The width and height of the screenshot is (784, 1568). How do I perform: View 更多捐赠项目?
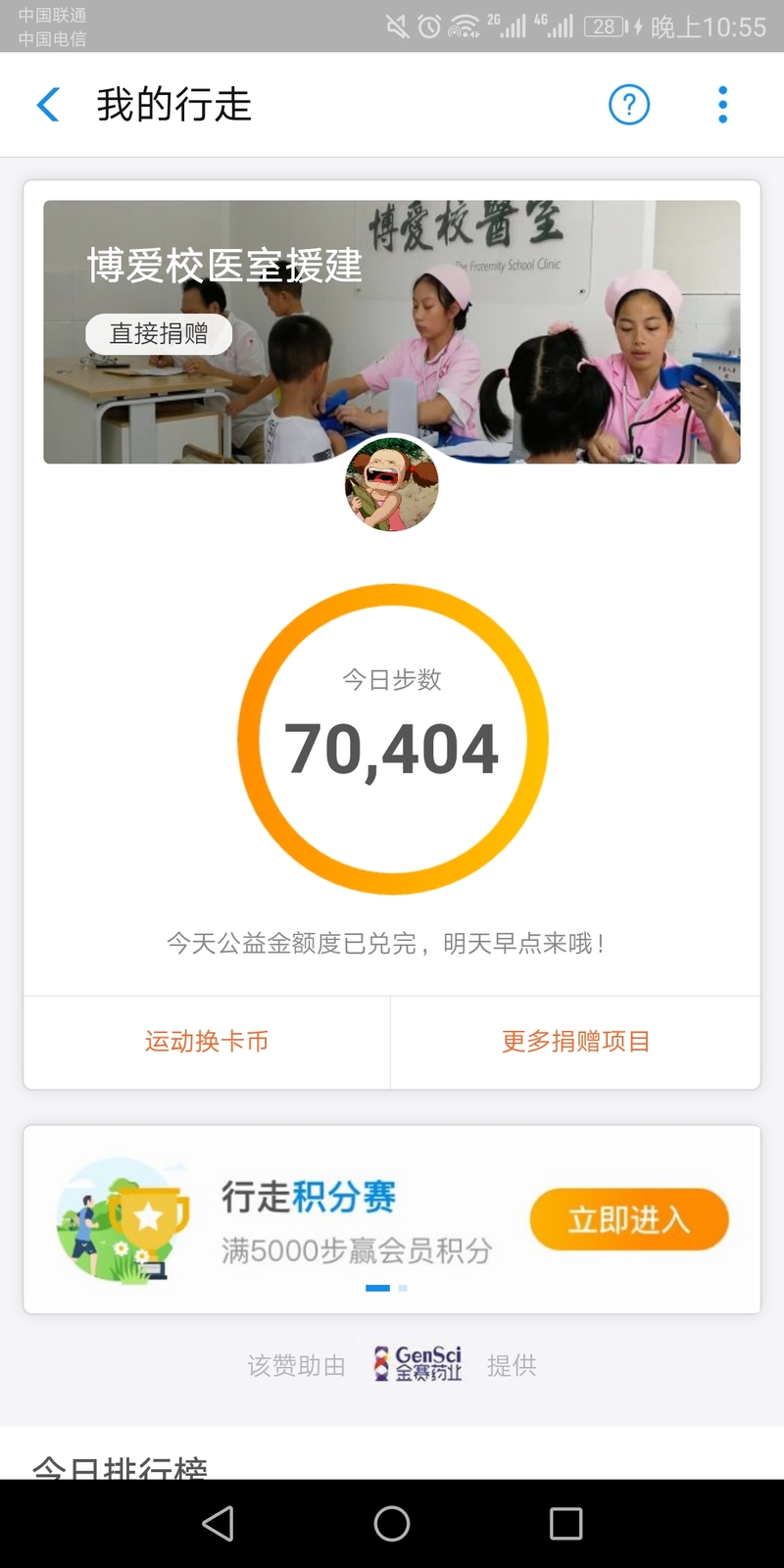(575, 1042)
